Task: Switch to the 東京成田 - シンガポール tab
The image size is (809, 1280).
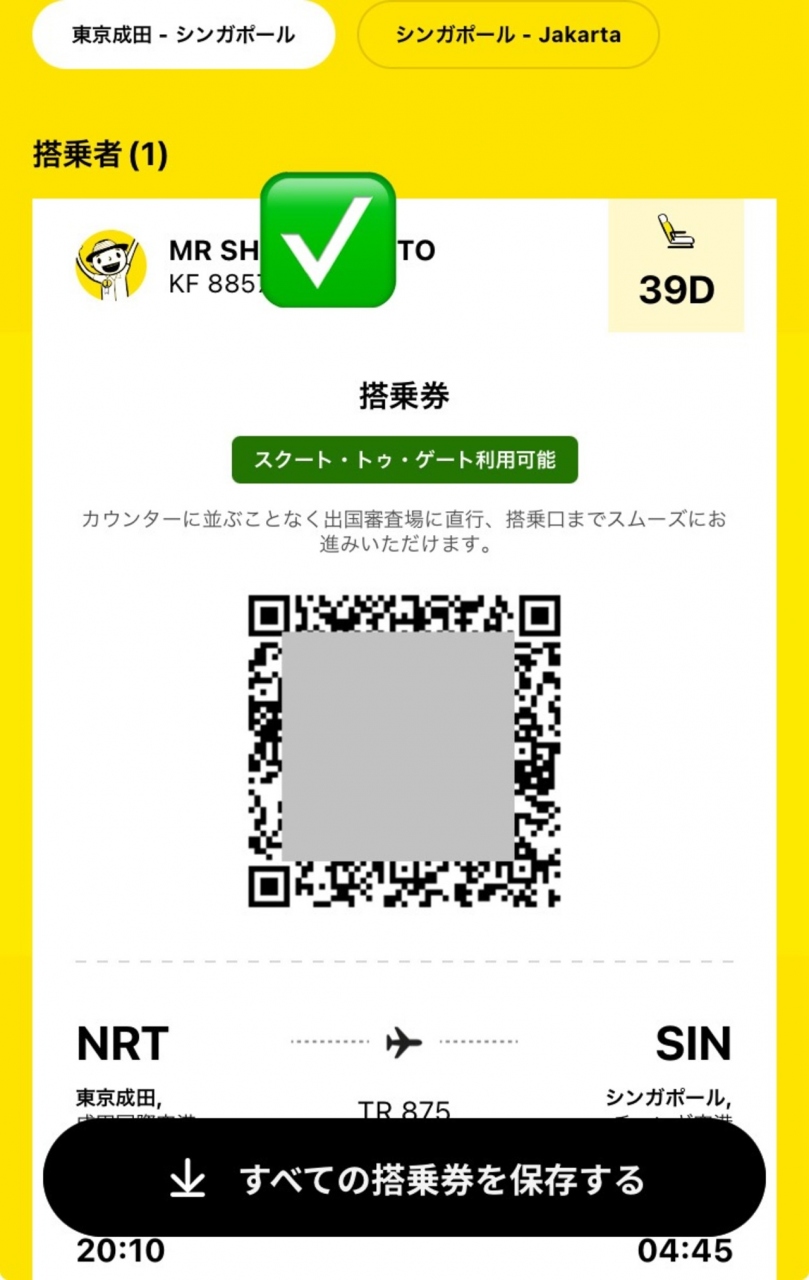Action: coord(183,35)
